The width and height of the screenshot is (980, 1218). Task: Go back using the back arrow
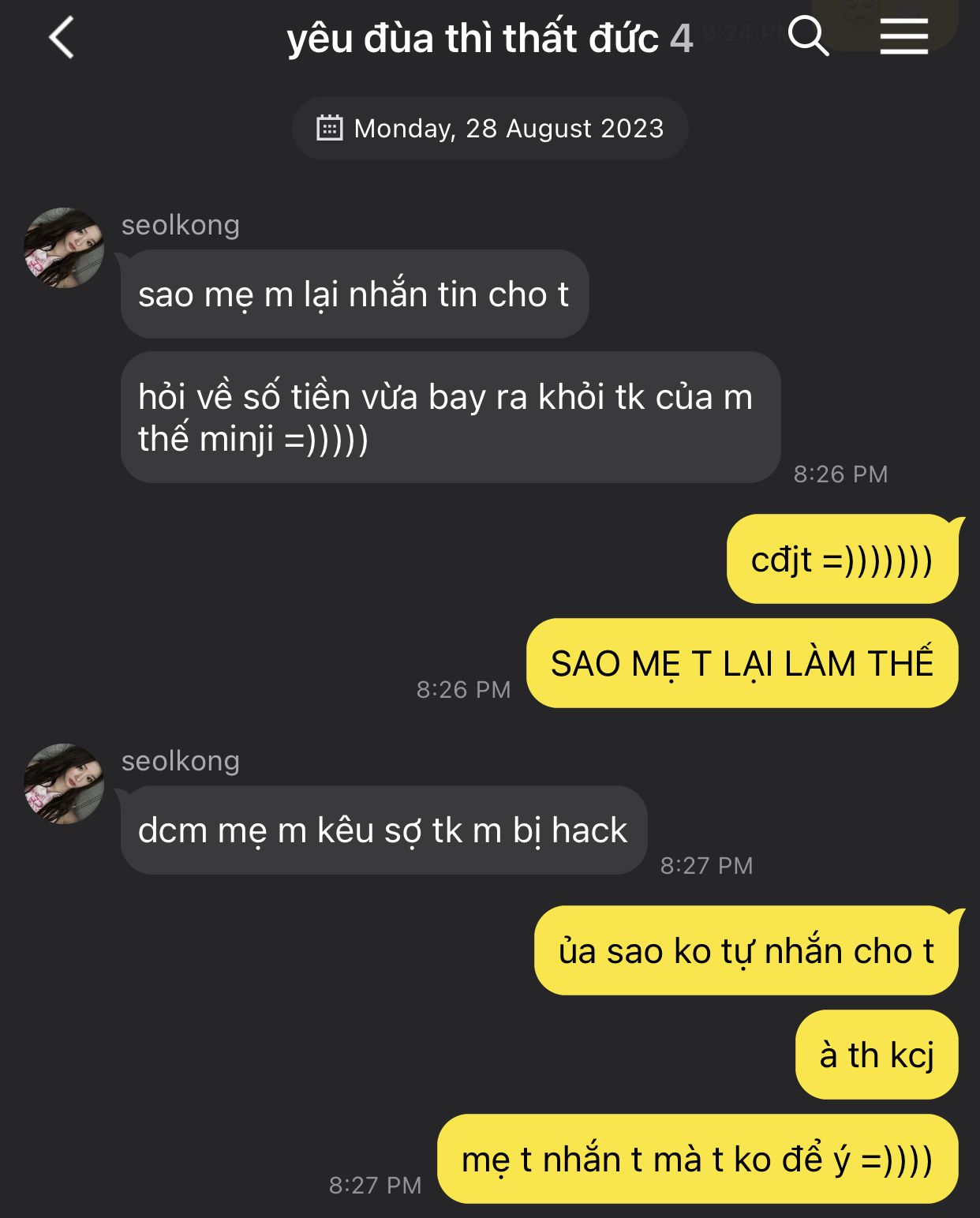click(62, 38)
